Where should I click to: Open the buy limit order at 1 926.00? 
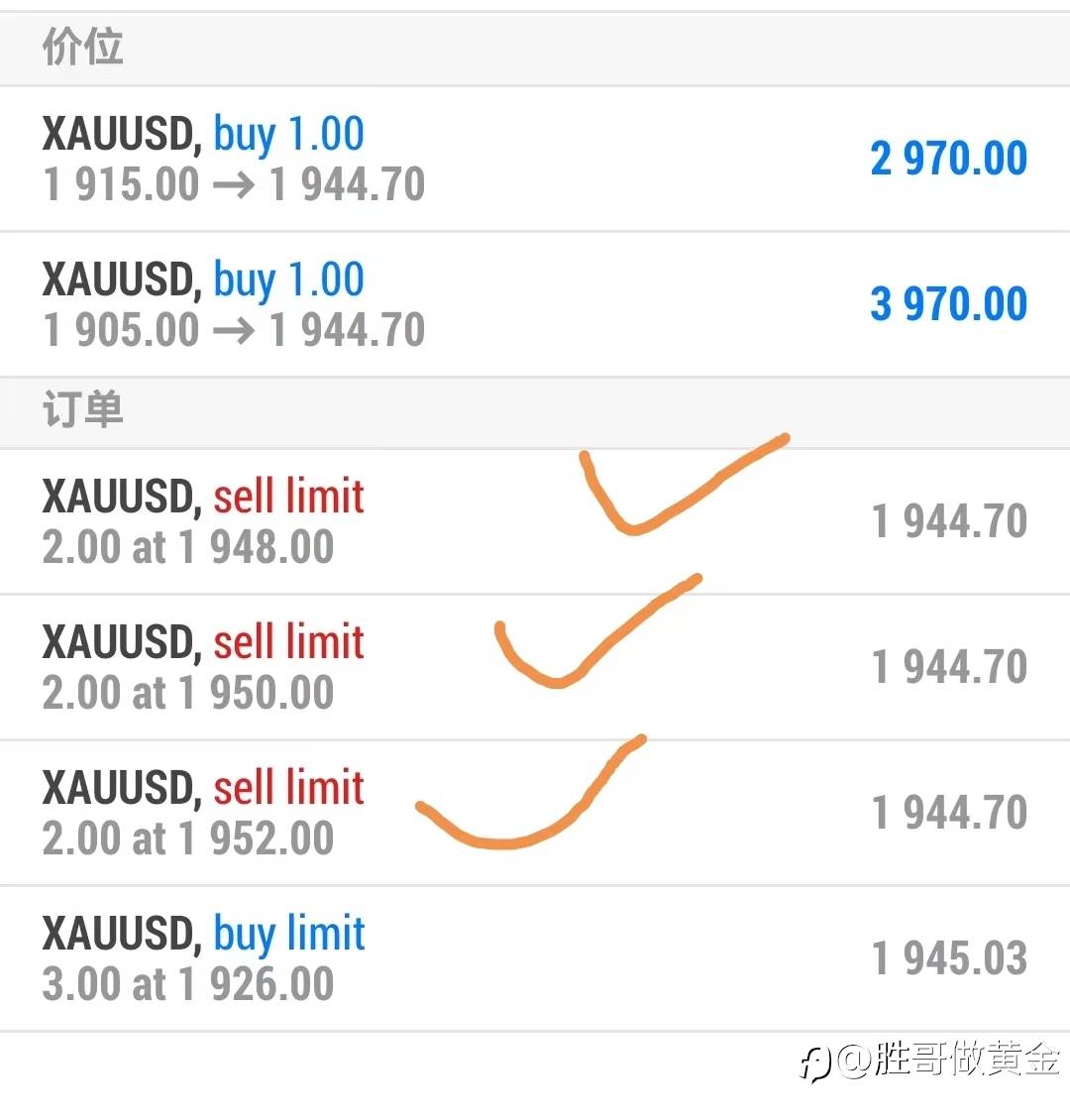coord(535,958)
